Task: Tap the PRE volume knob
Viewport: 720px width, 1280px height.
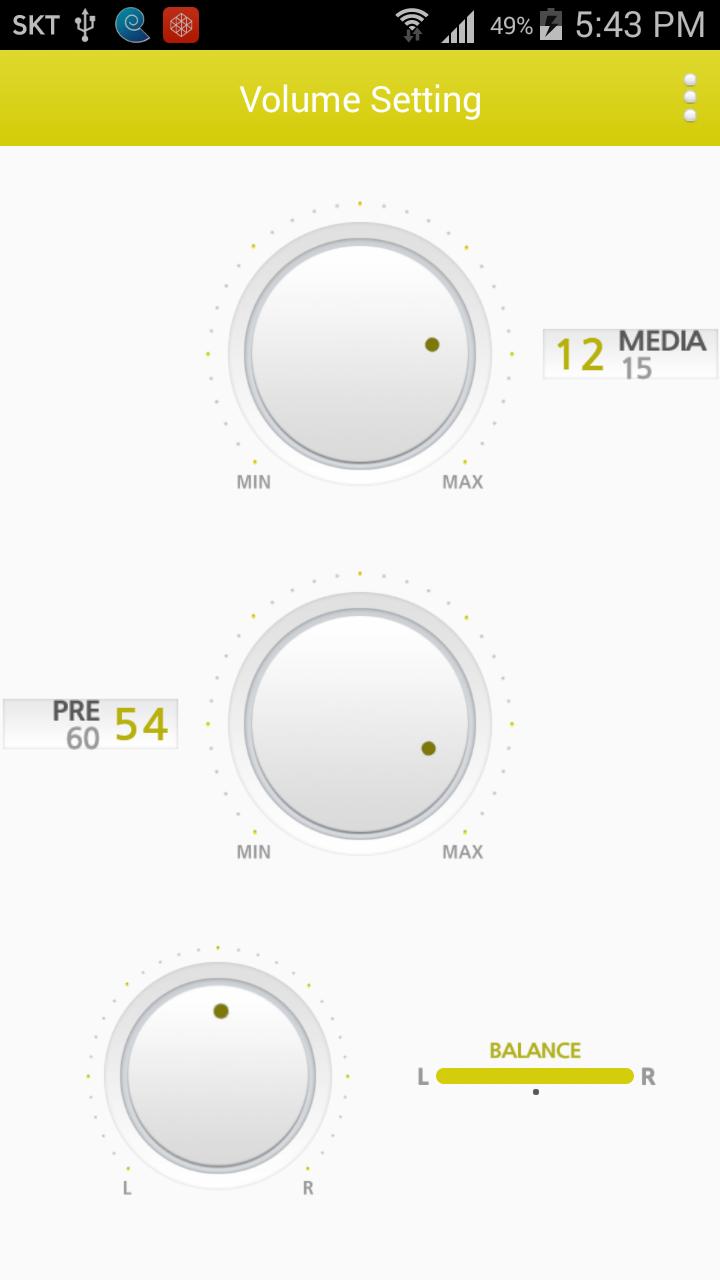Action: (359, 723)
